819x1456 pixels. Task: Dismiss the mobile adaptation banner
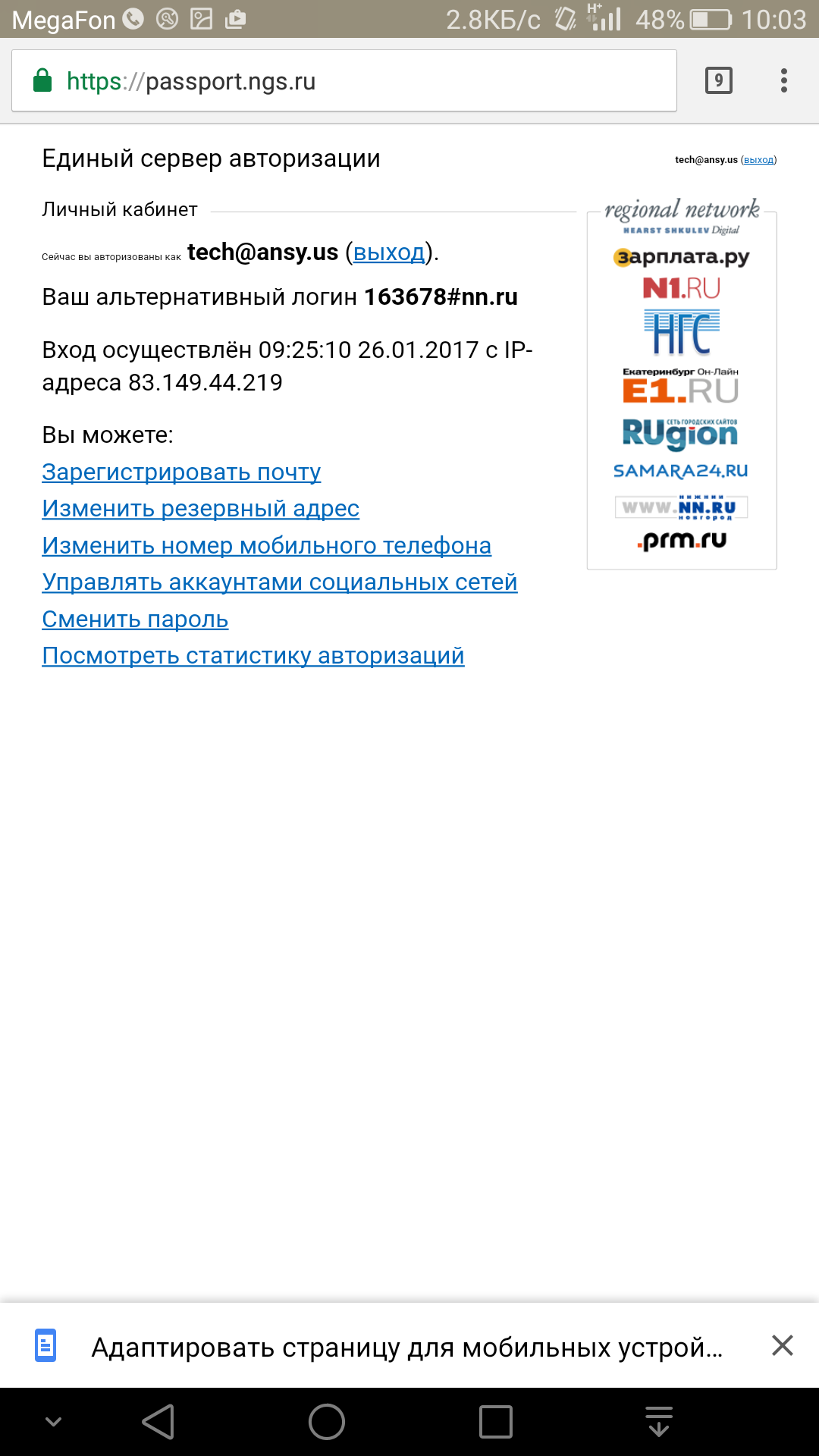(x=783, y=1346)
